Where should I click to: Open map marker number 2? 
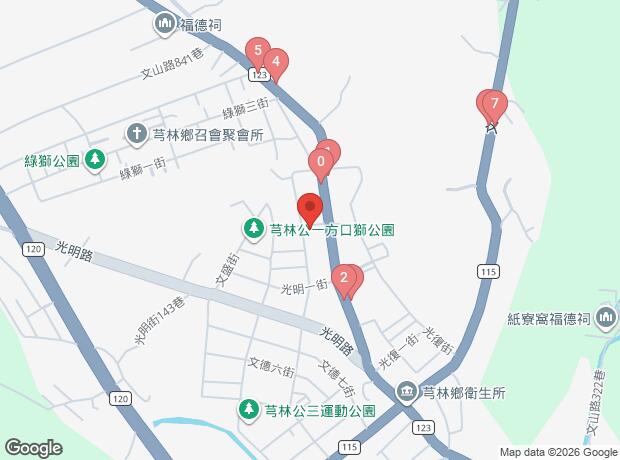[x=344, y=278]
